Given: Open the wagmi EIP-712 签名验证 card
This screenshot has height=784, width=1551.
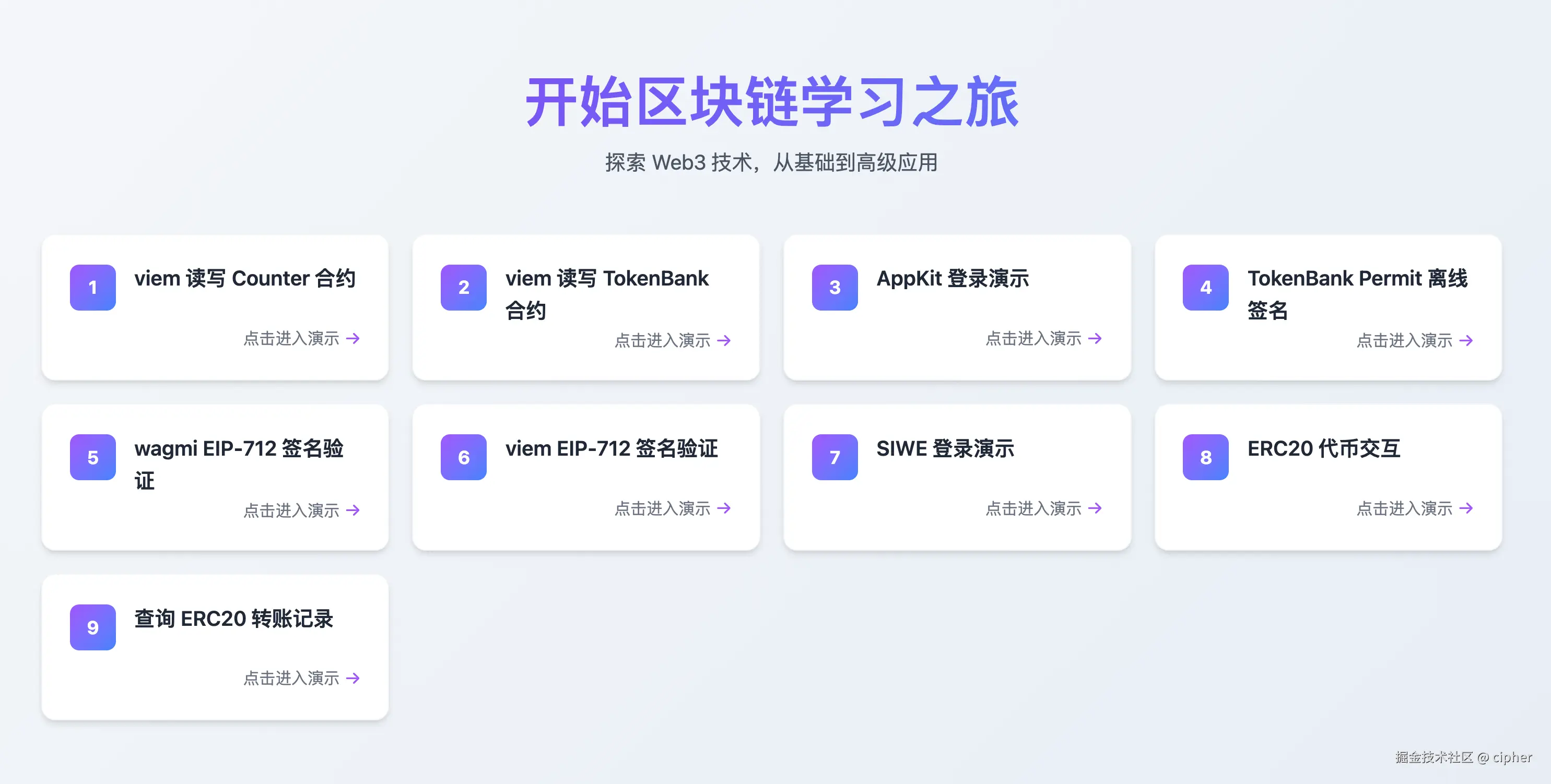Looking at the screenshot, I should pos(215,477).
